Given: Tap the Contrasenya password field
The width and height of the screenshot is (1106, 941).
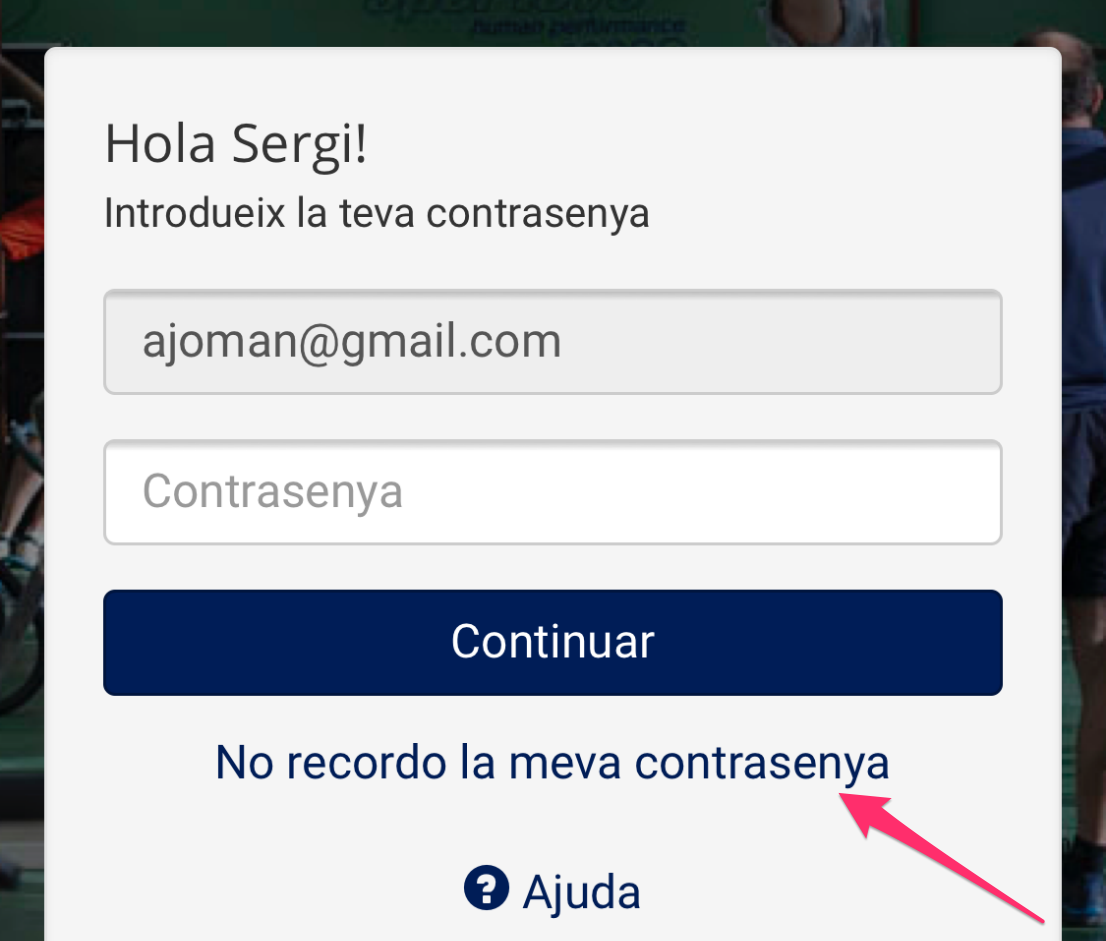Looking at the screenshot, I should (x=552, y=492).
